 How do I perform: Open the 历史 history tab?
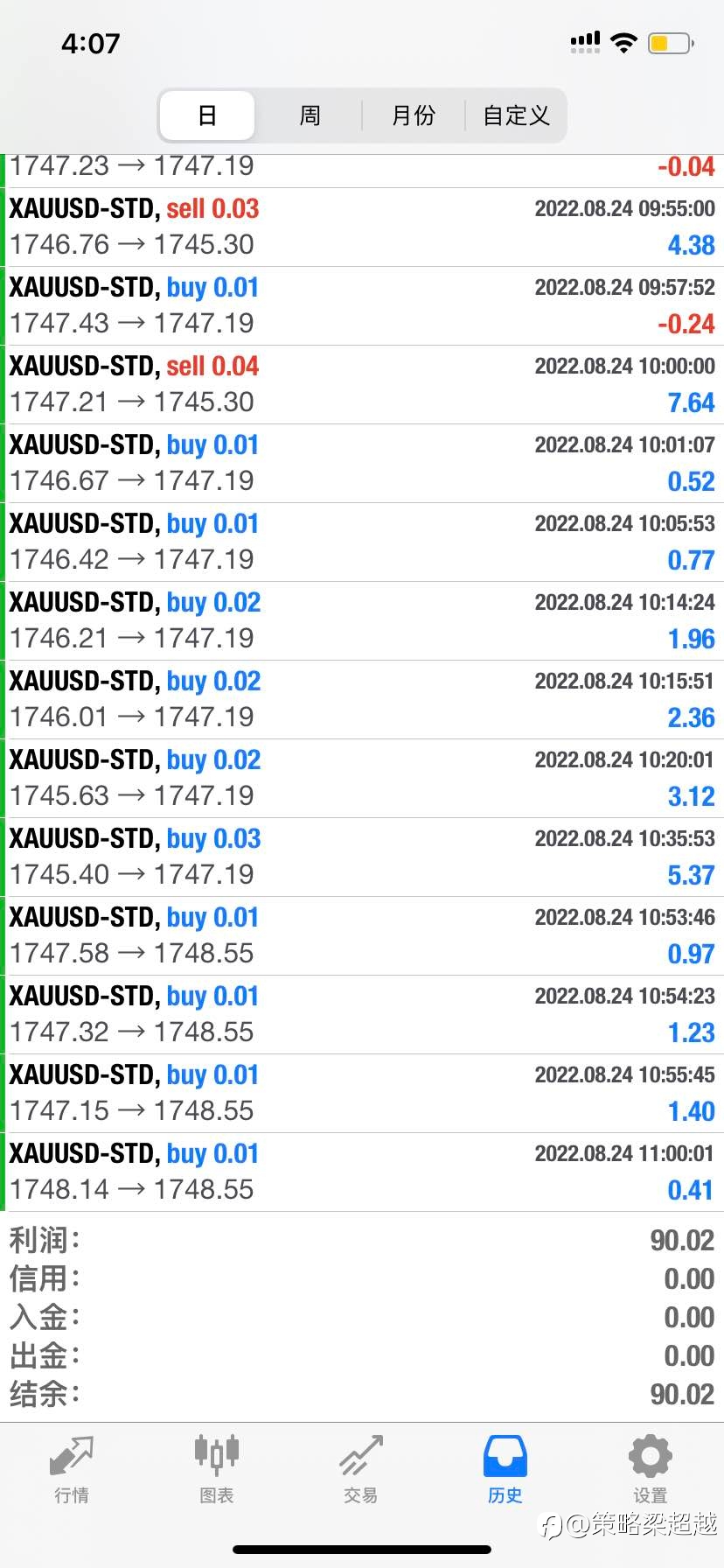(x=505, y=1470)
